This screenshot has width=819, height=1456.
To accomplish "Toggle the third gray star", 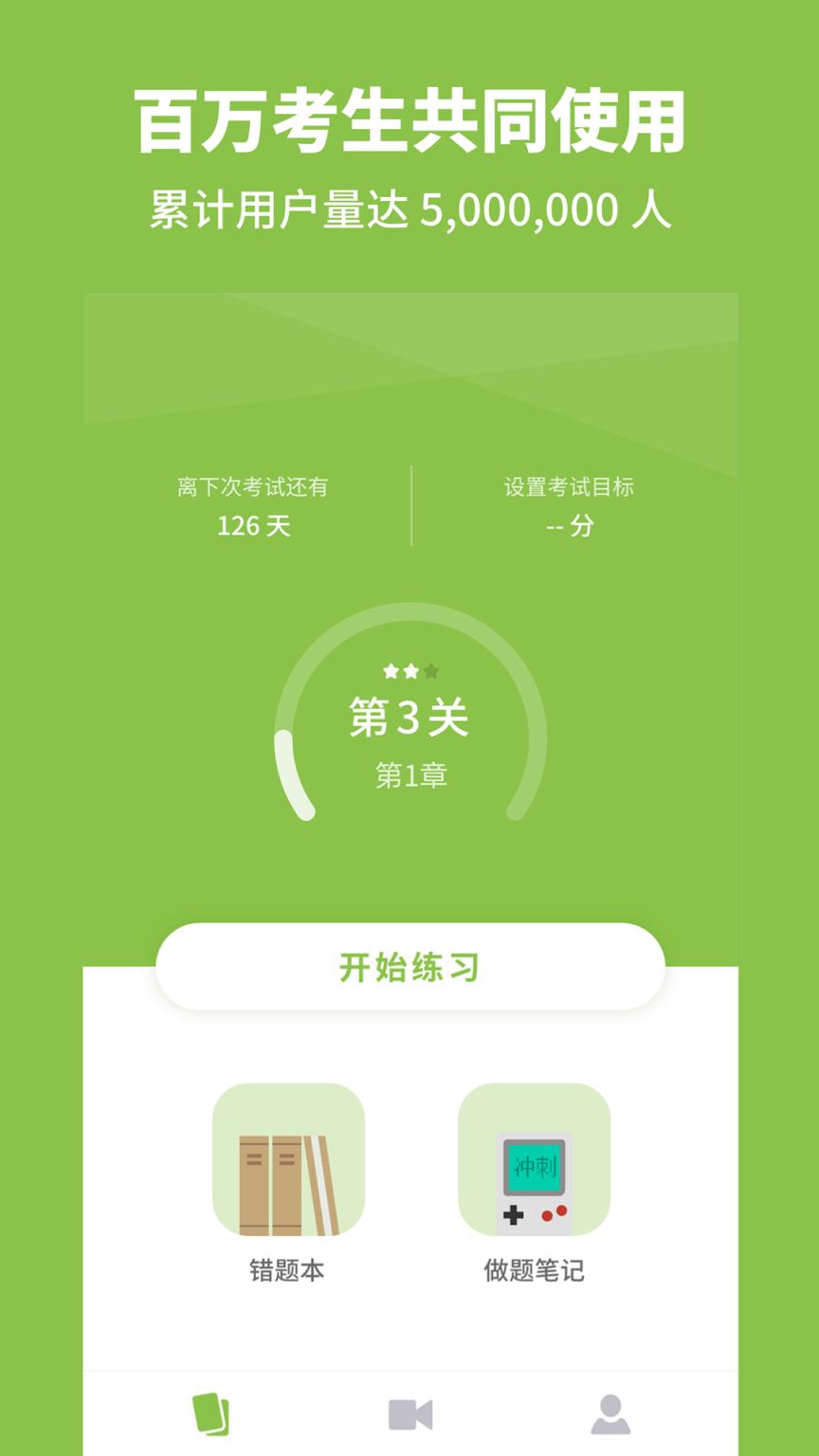I will pyautogui.click(x=431, y=670).
